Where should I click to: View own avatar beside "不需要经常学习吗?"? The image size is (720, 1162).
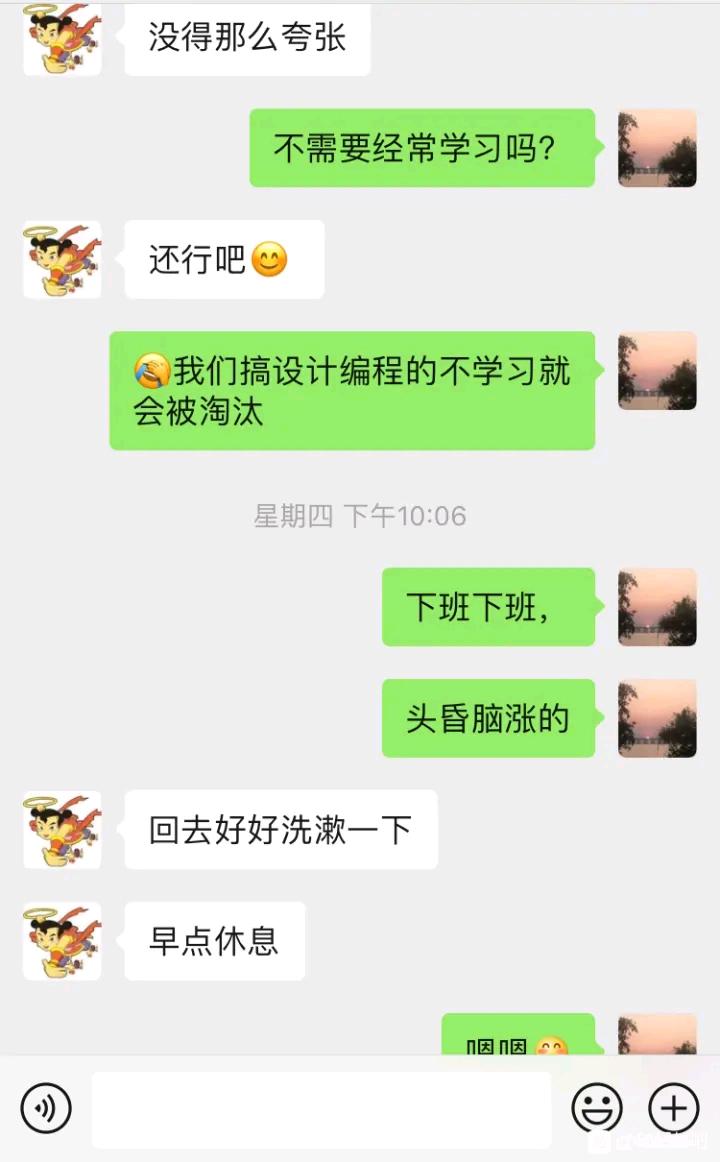[657, 148]
